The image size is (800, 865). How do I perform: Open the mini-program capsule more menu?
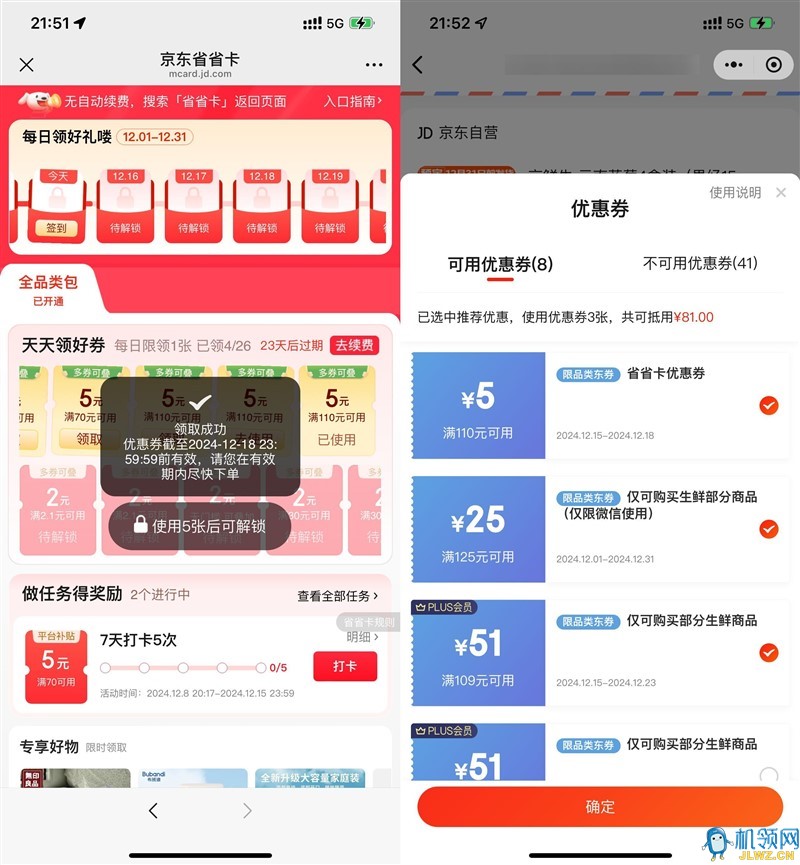(737, 65)
